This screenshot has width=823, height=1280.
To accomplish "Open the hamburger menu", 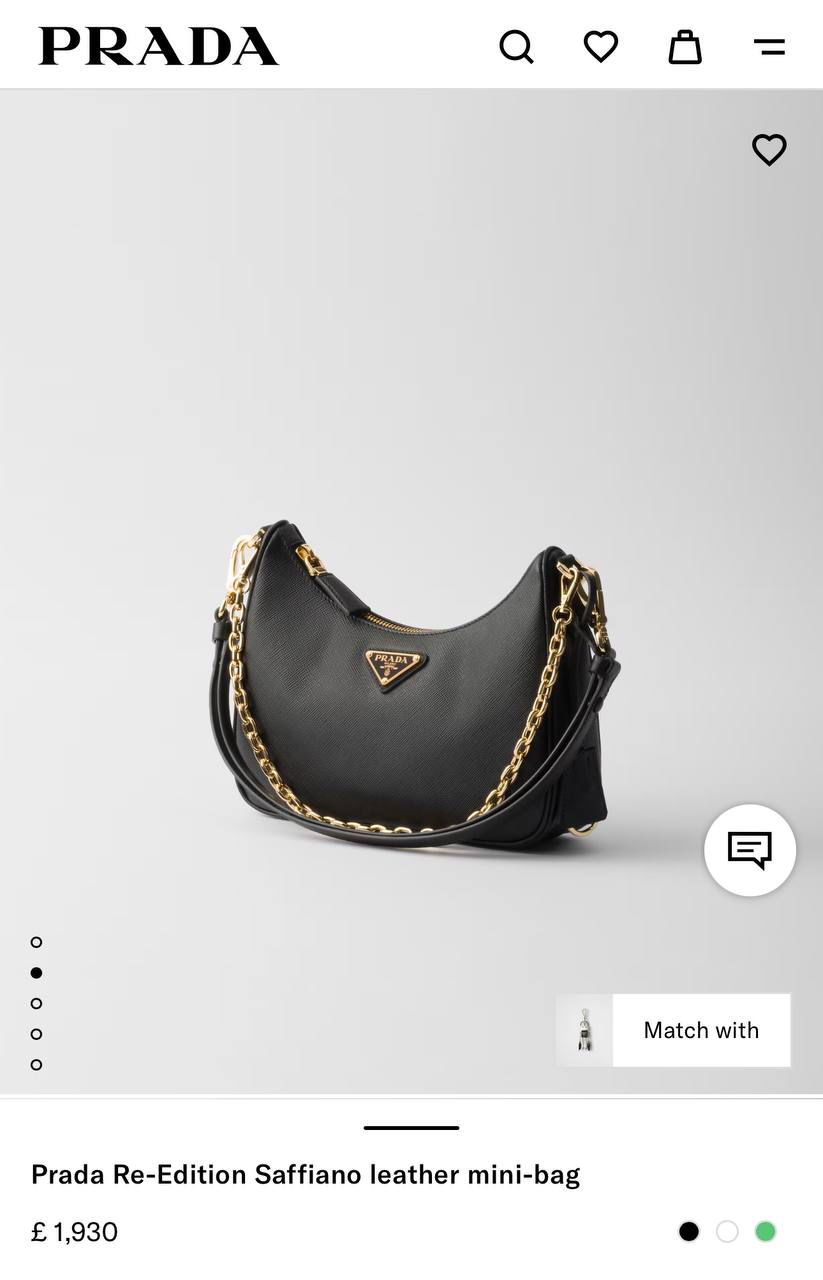I will 769,46.
